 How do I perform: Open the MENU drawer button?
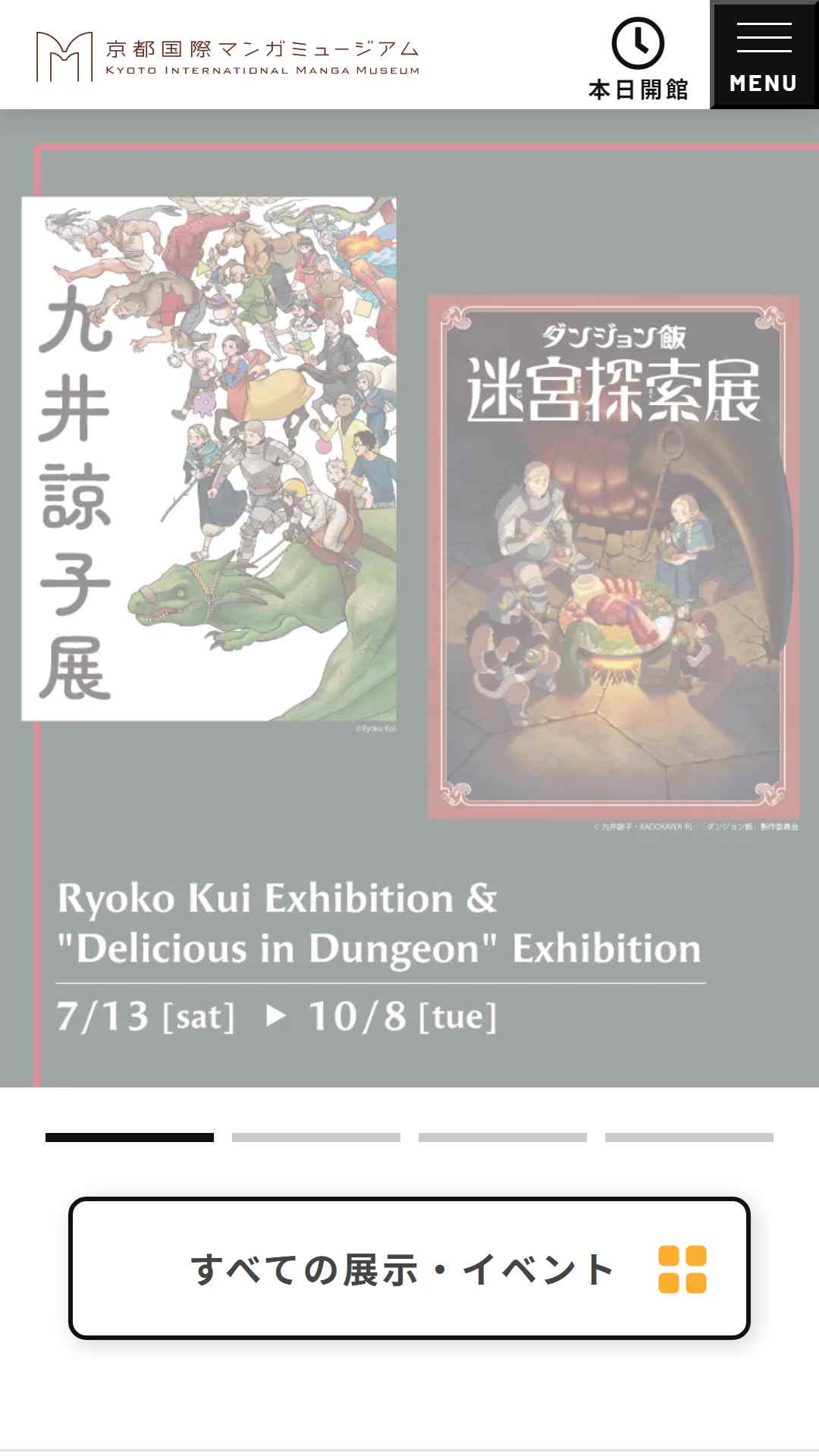click(x=764, y=55)
